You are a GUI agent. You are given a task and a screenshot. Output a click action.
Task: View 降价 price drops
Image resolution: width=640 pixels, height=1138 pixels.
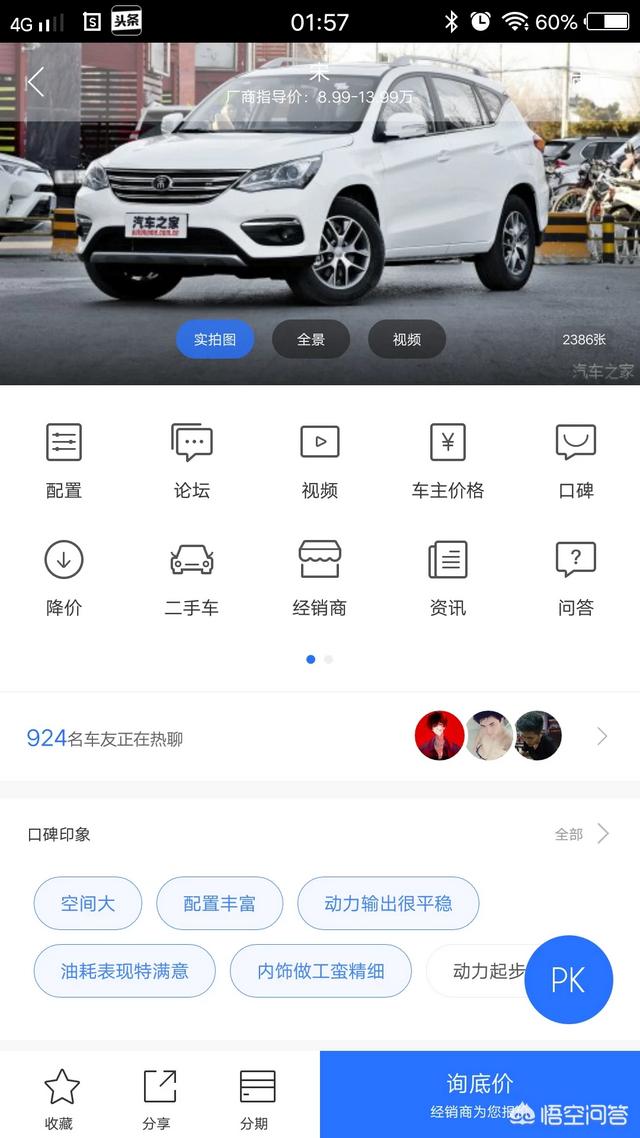pos(64,577)
